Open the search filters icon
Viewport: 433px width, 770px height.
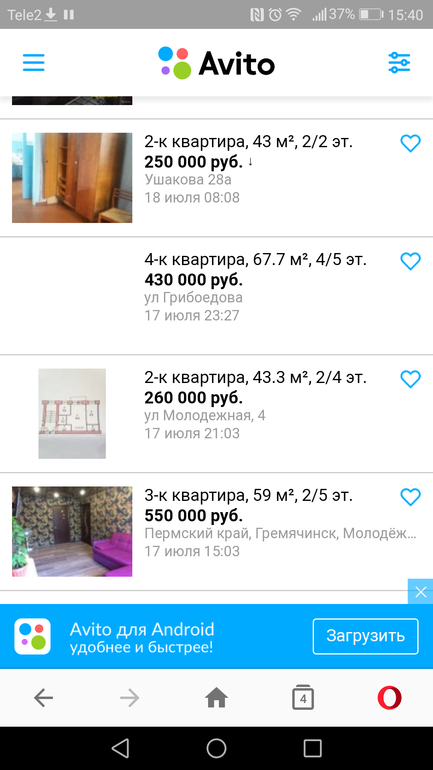399,63
